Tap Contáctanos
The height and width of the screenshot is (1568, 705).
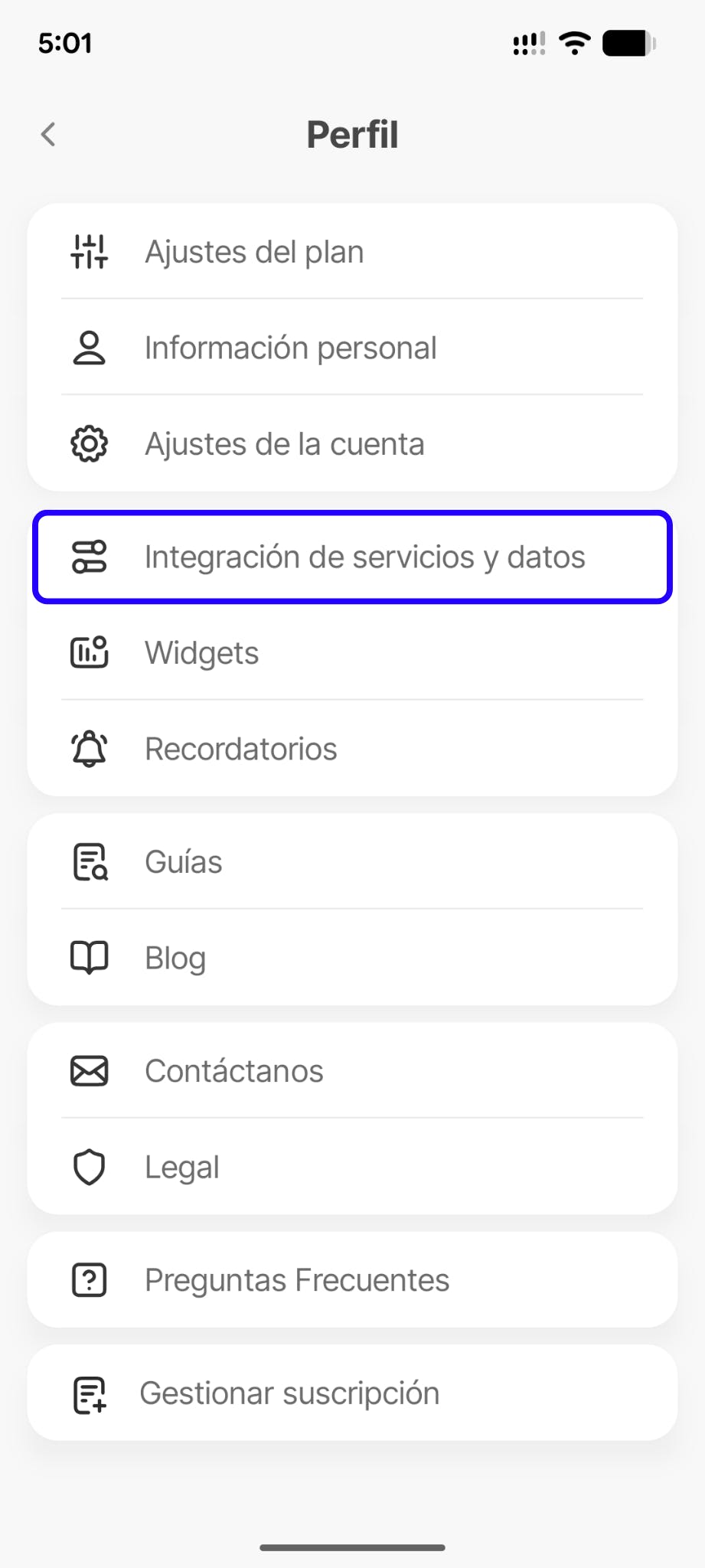[x=352, y=1071]
